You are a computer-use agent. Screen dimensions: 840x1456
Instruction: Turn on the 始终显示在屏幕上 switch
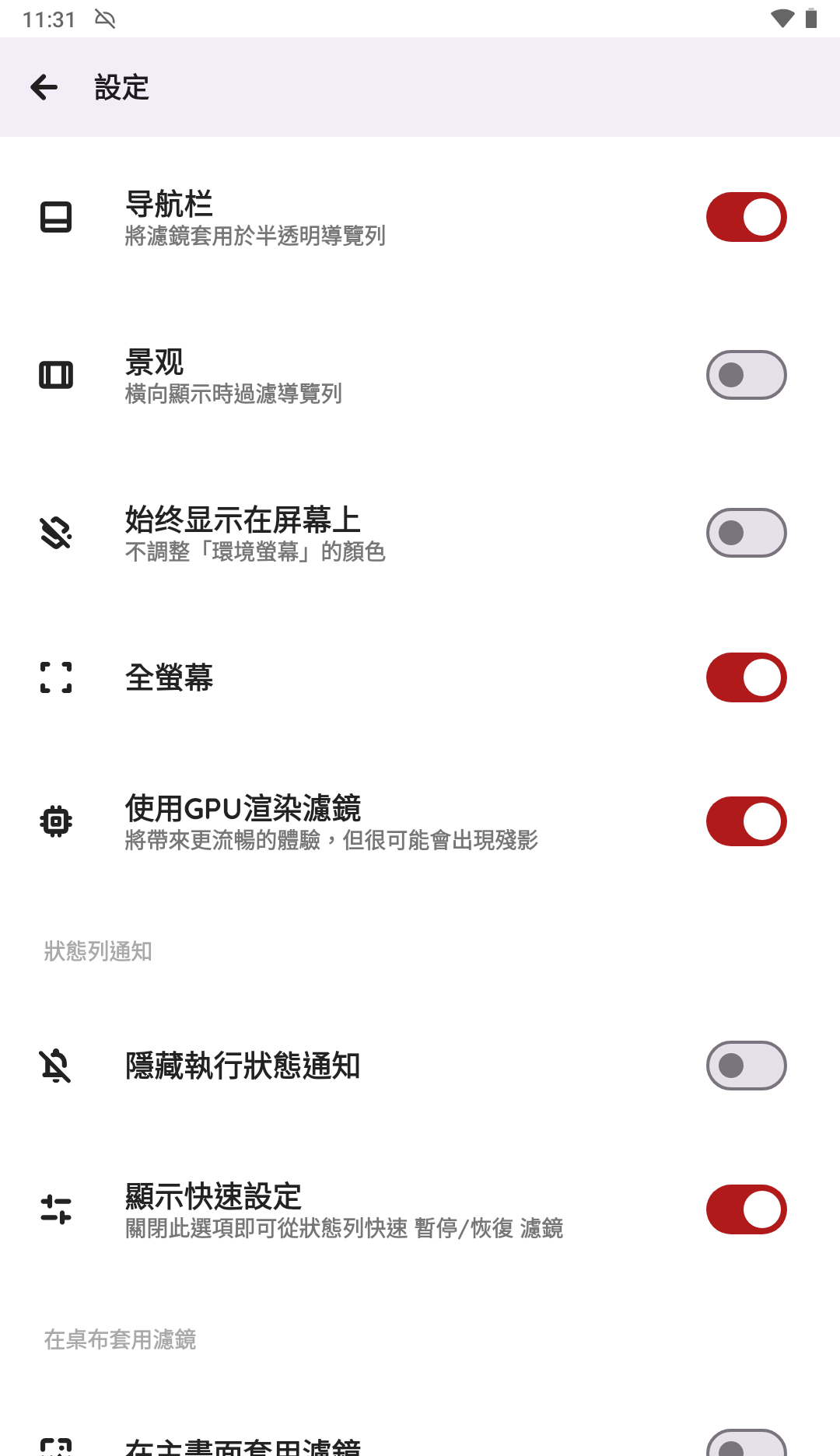(x=744, y=533)
